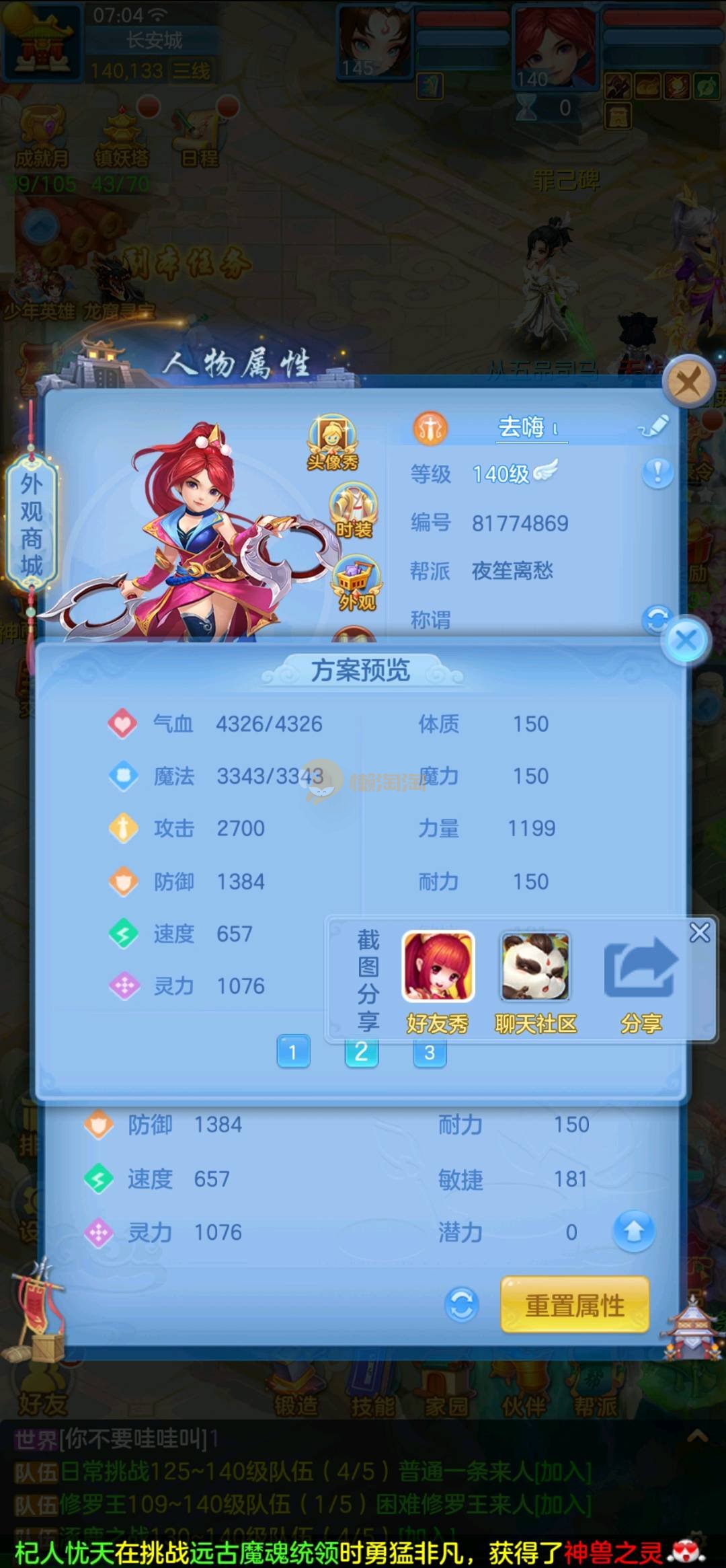The image size is (726, 1568).
Task: Close the 方案预览 preview popup
Action: [x=686, y=640]
